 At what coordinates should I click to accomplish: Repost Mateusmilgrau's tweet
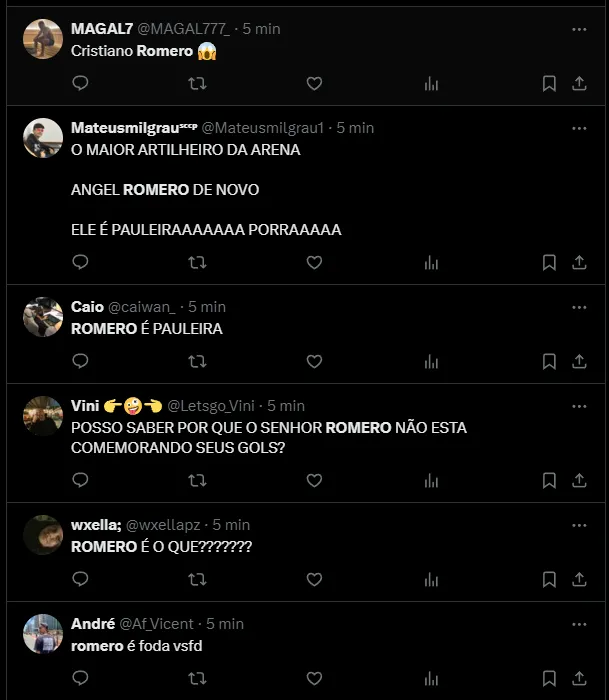(198, 263)
